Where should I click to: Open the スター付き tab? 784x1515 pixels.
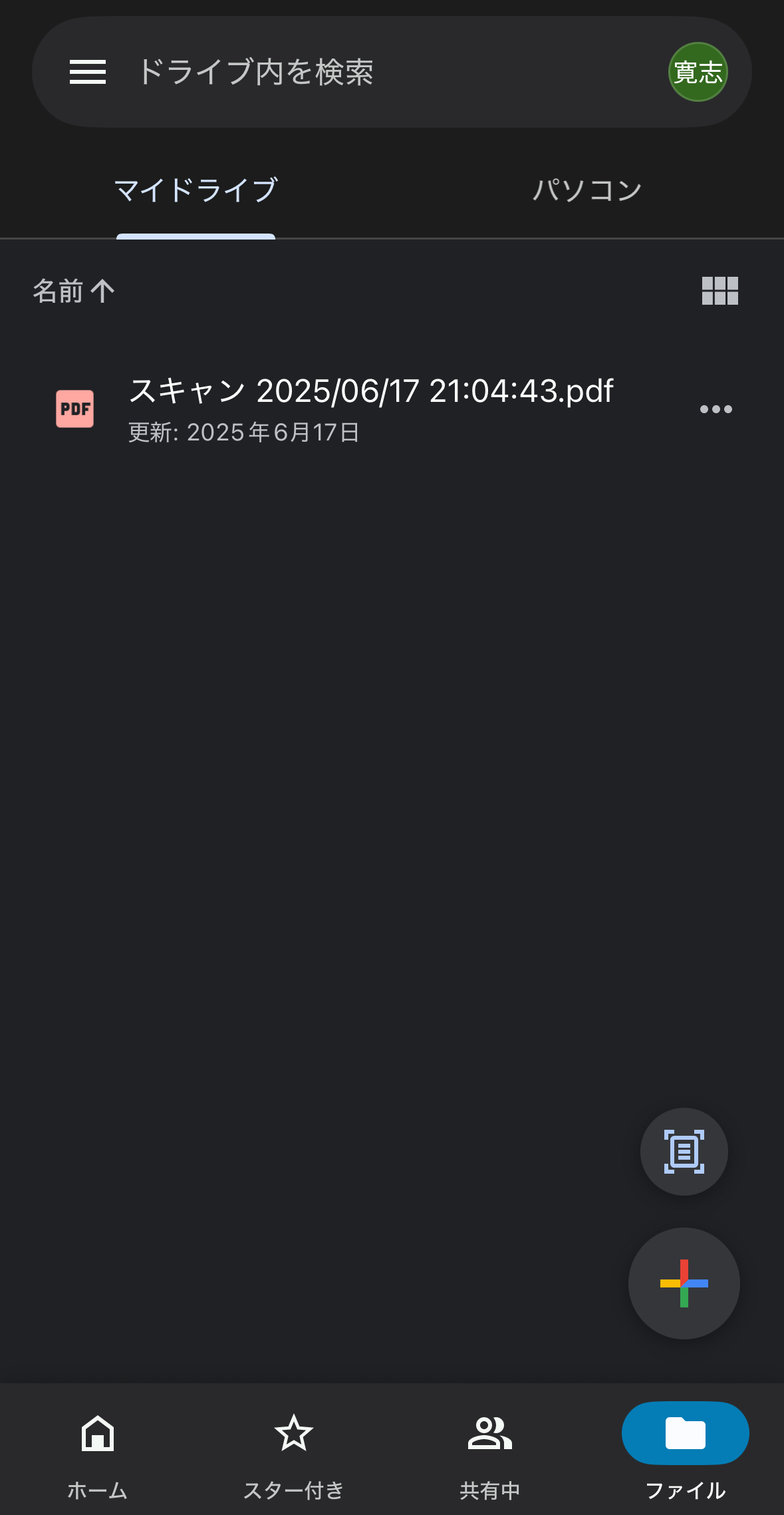293,1456
